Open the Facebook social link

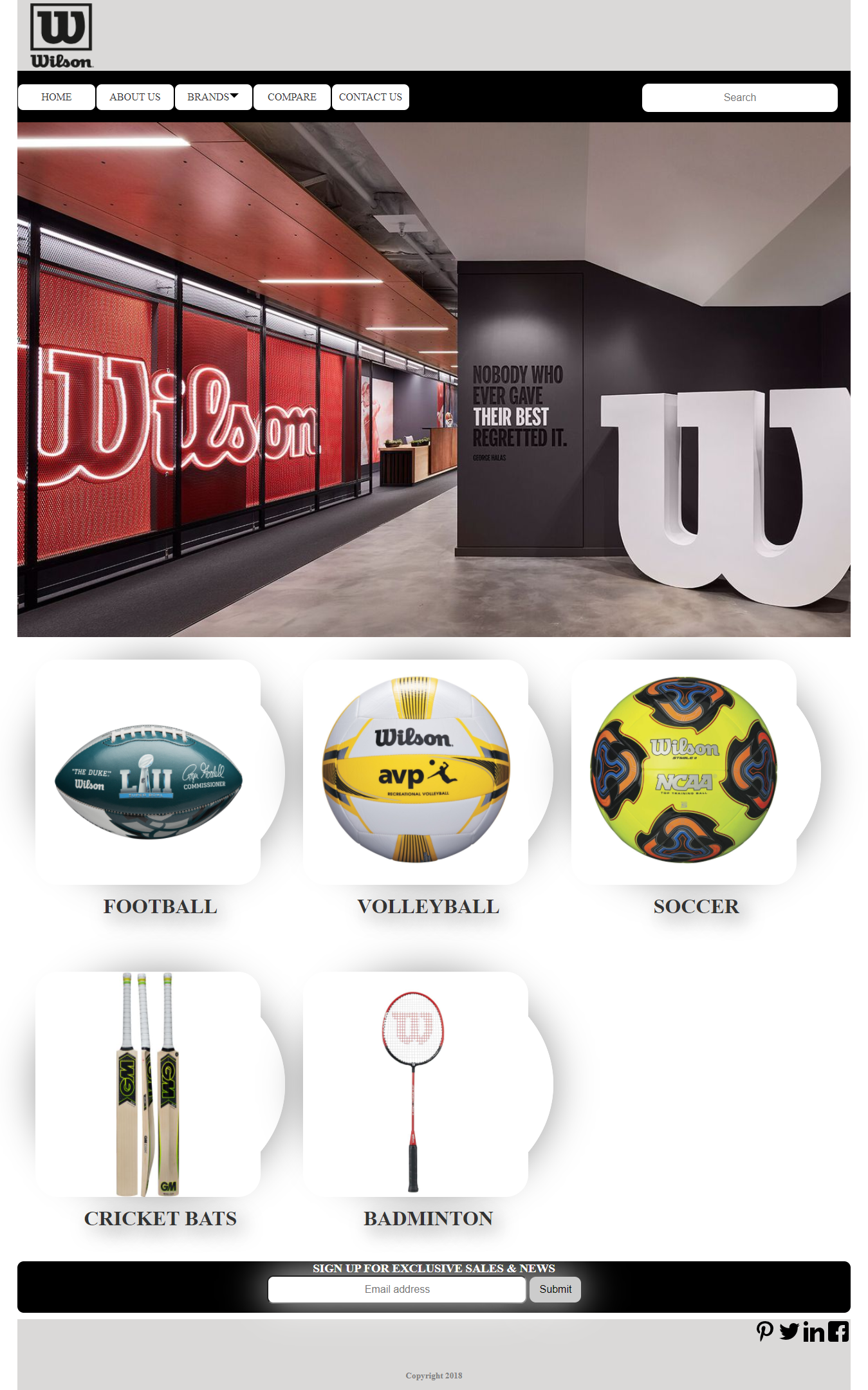click(x=838, y=1331)
